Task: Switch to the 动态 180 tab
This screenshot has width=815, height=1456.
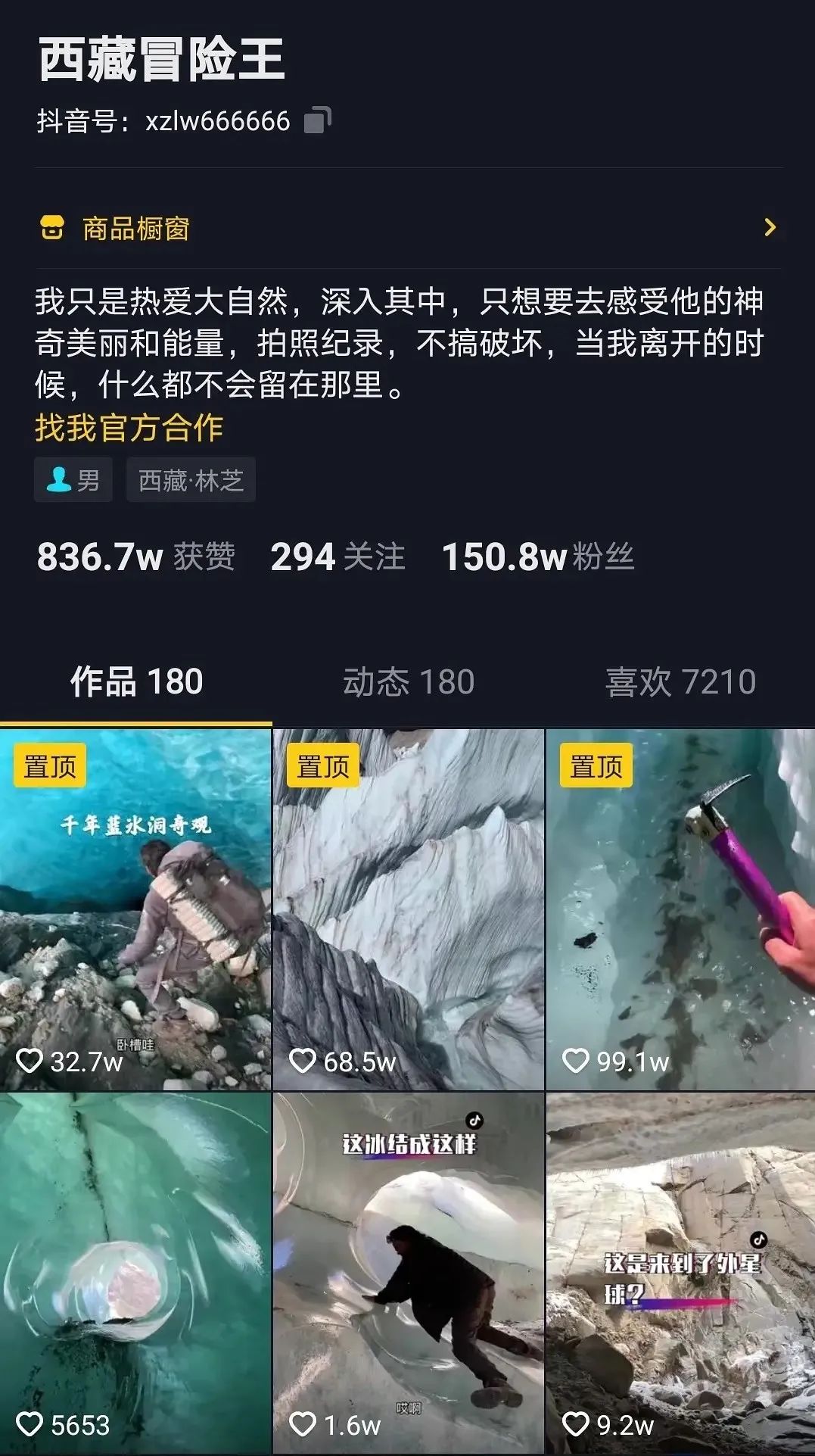Action: pyautogui.click(x=407, y=681)
